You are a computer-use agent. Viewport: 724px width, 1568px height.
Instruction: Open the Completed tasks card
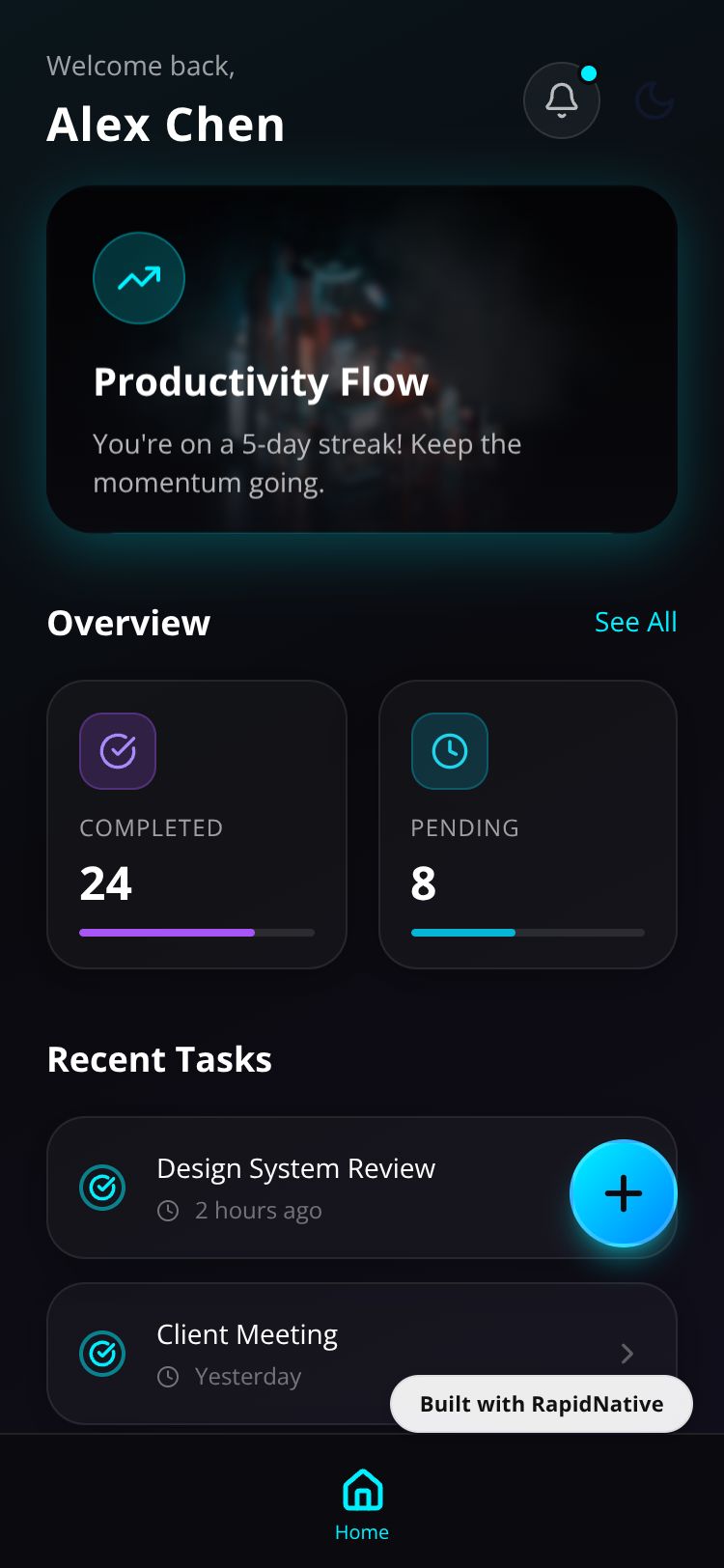click(x=197, y=825)
